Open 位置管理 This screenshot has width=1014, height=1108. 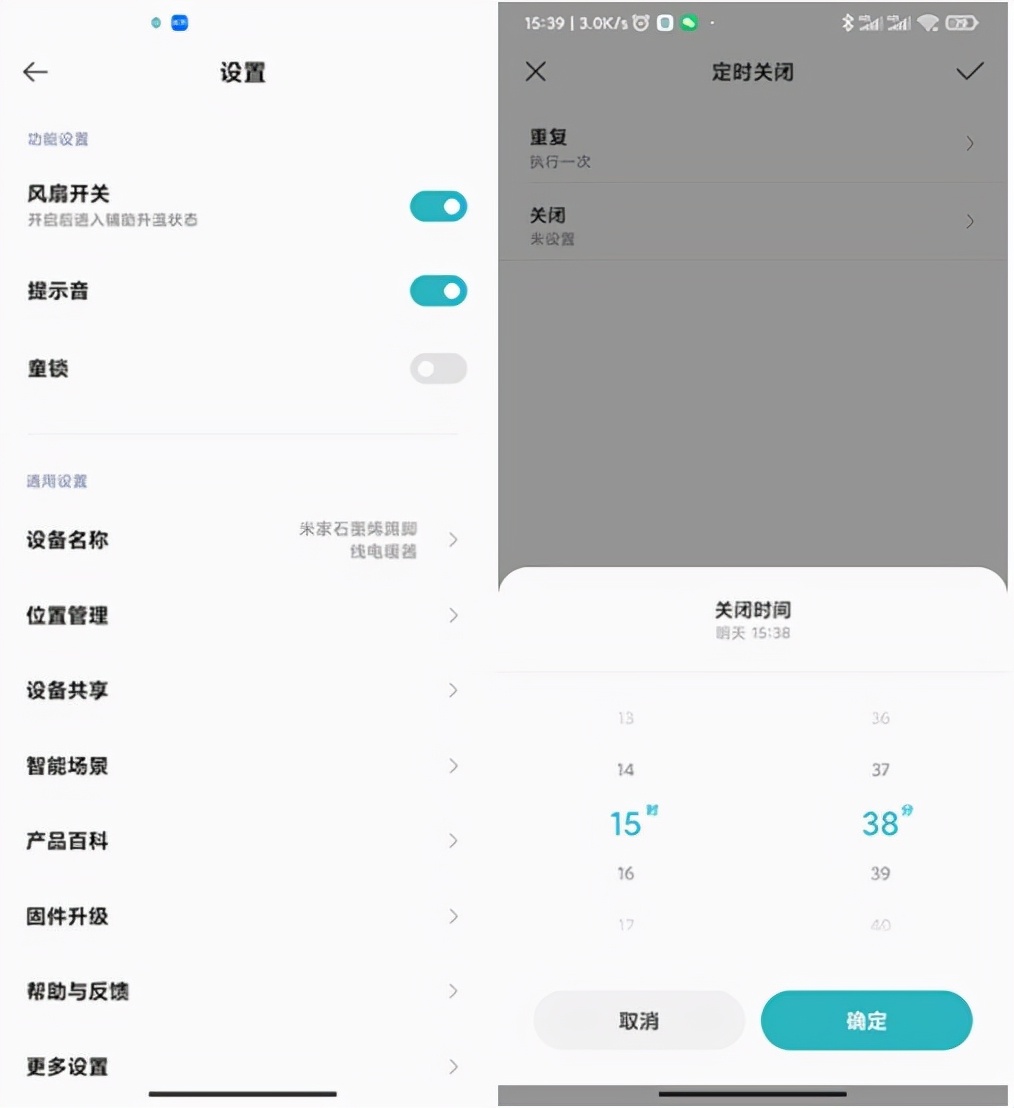point(242,615)
